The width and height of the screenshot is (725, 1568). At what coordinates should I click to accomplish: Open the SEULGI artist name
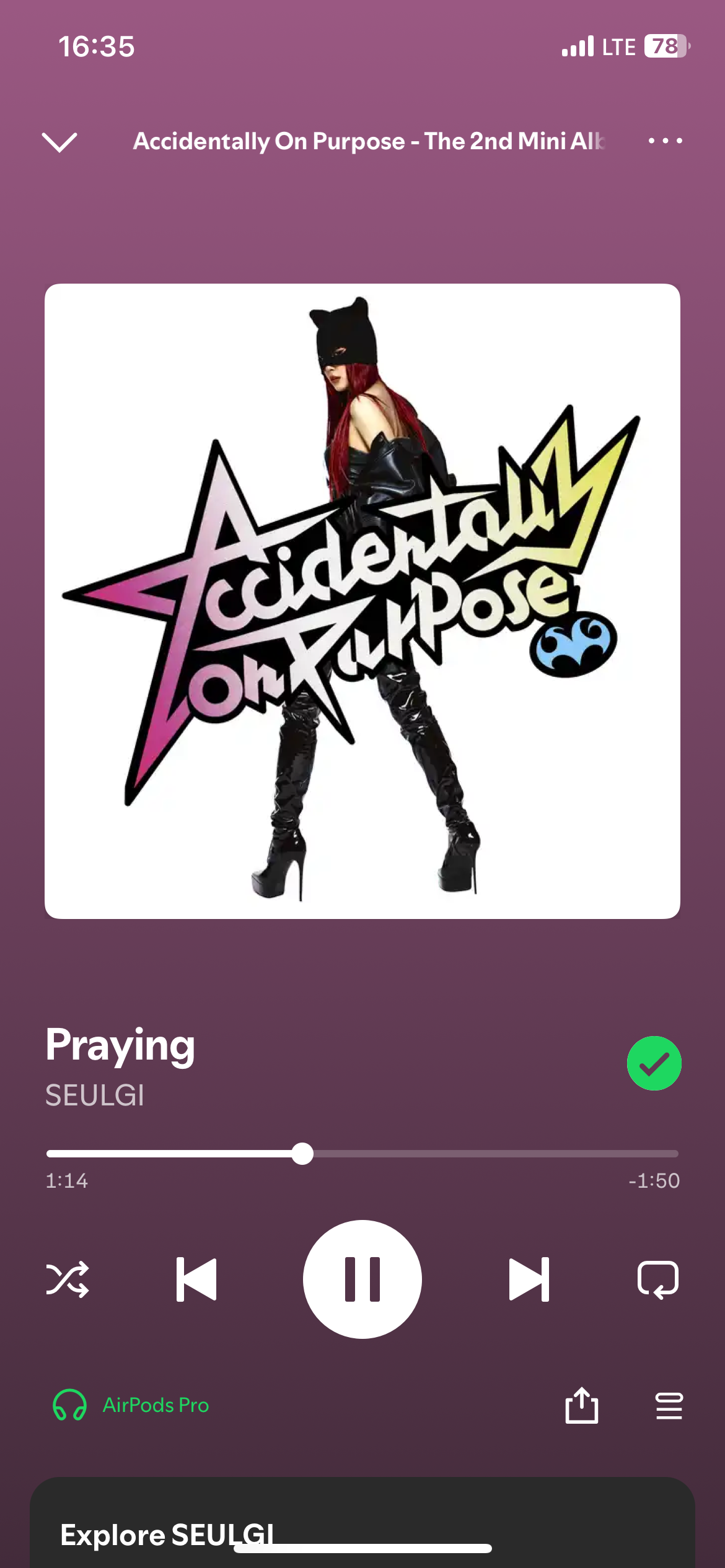(95, 1095)
